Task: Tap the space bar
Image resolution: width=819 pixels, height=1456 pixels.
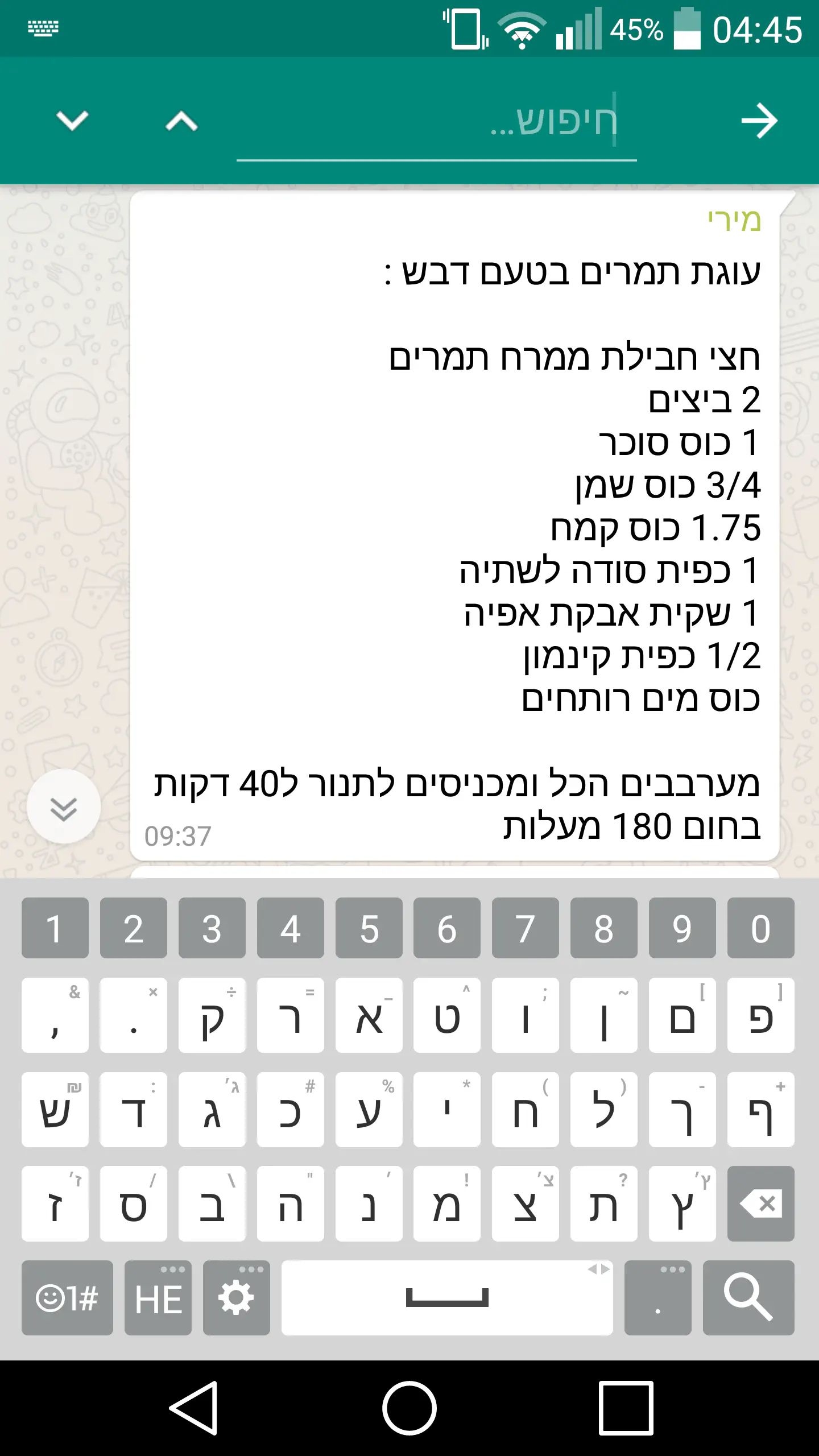Action: pyautogui.click(x=447, y=1298)
